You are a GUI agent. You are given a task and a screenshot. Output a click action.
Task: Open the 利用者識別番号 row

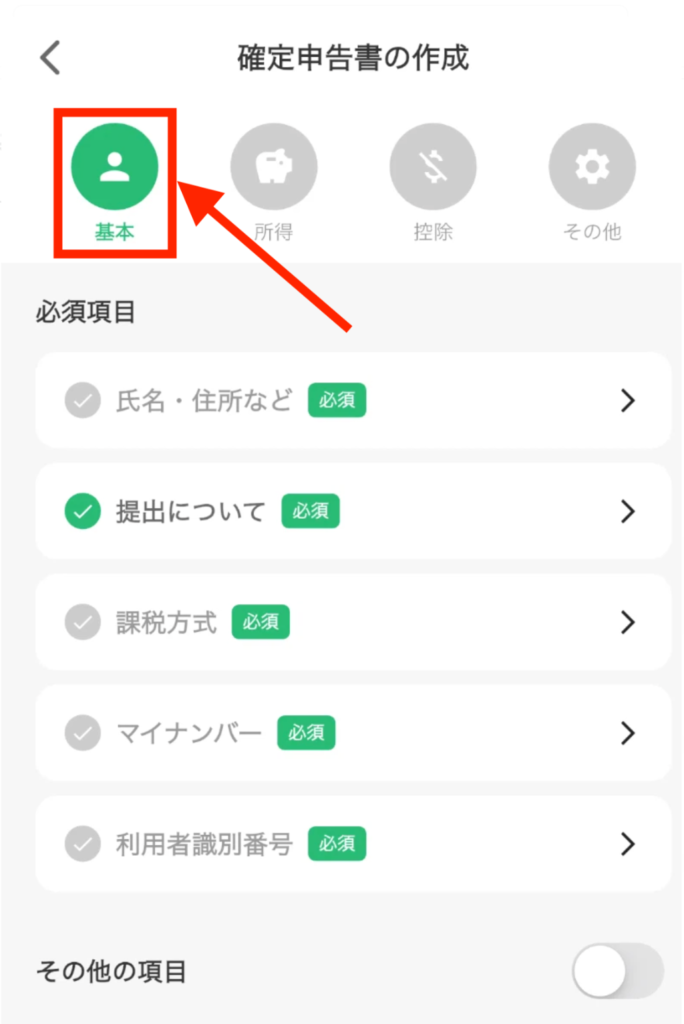coord(353,844)
